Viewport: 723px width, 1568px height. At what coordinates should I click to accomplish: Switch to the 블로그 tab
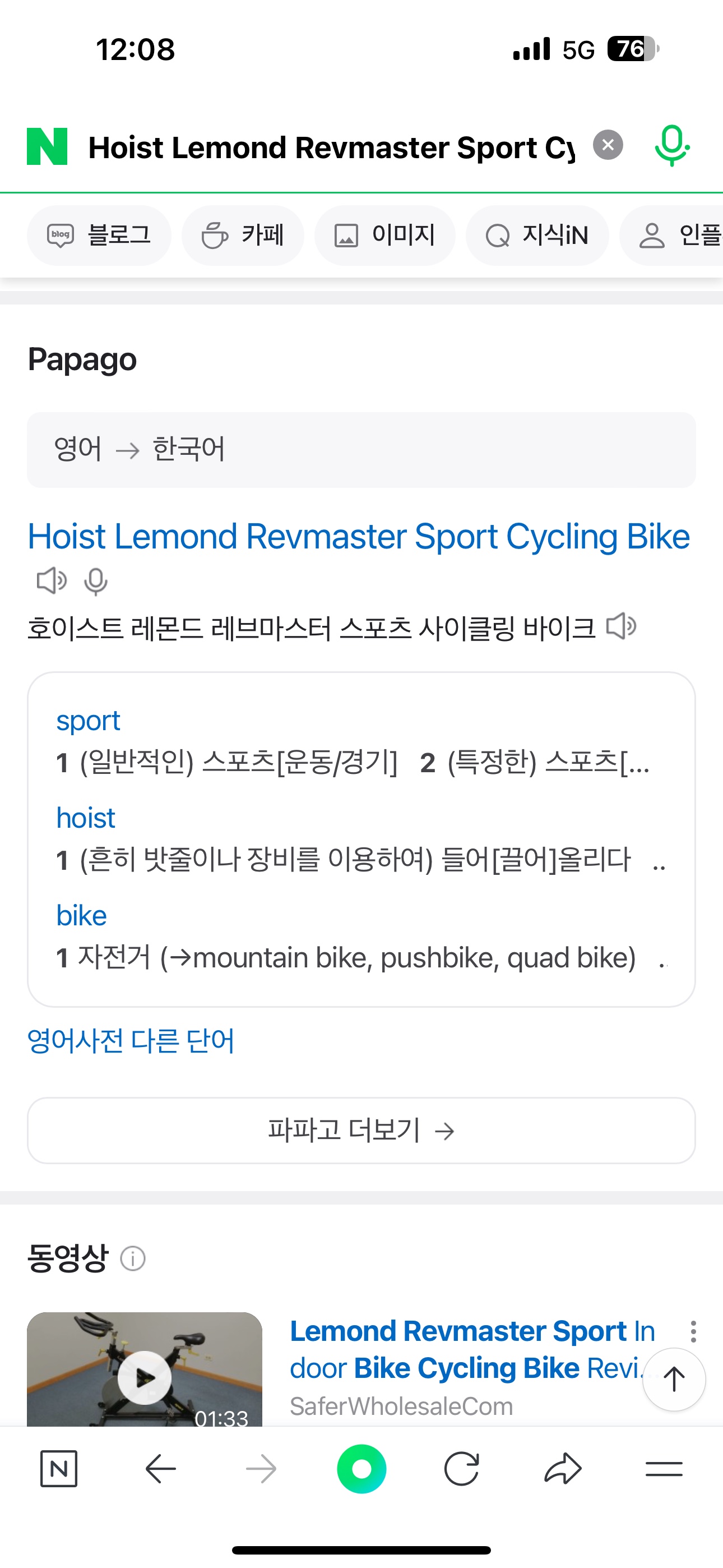pos(99,235)
